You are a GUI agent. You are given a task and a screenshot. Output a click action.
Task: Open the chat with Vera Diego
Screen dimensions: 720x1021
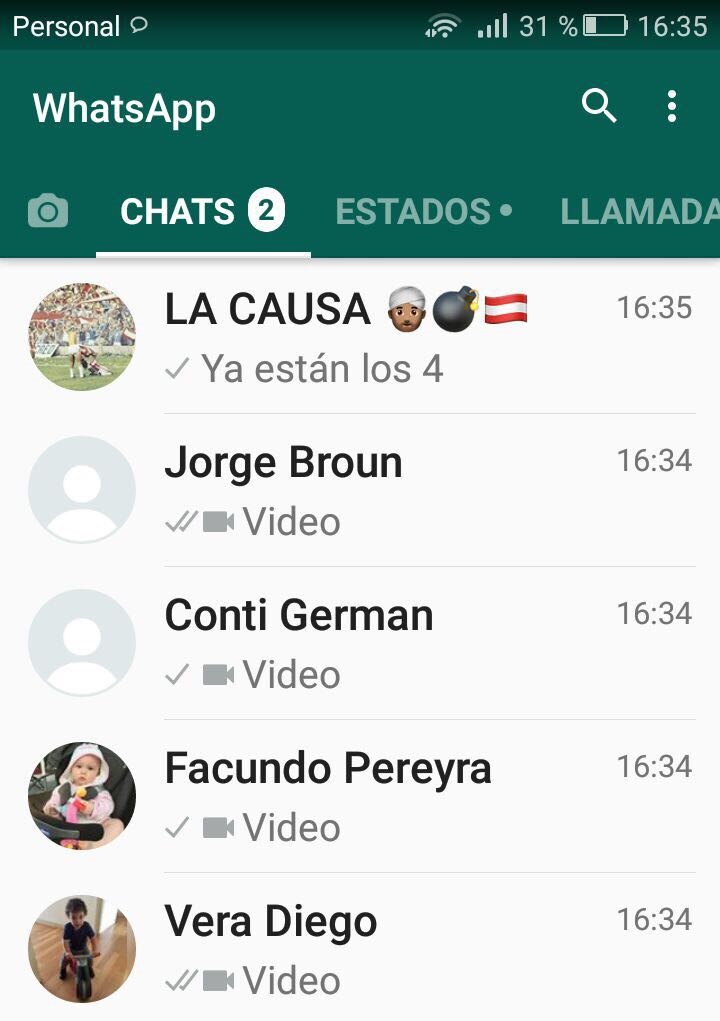click(x=360, y=948)
